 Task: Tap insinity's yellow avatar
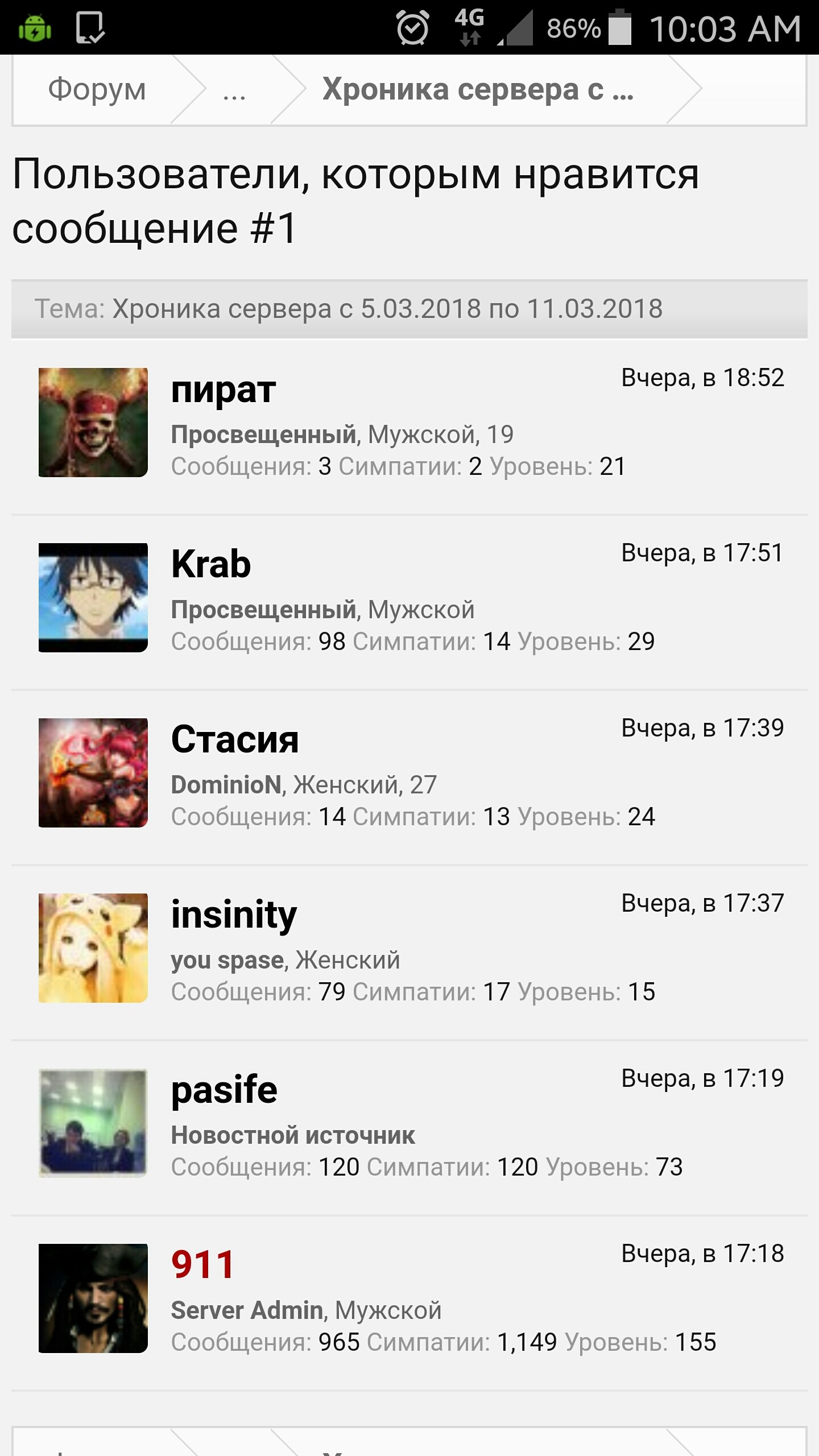[x=93, y=948]
